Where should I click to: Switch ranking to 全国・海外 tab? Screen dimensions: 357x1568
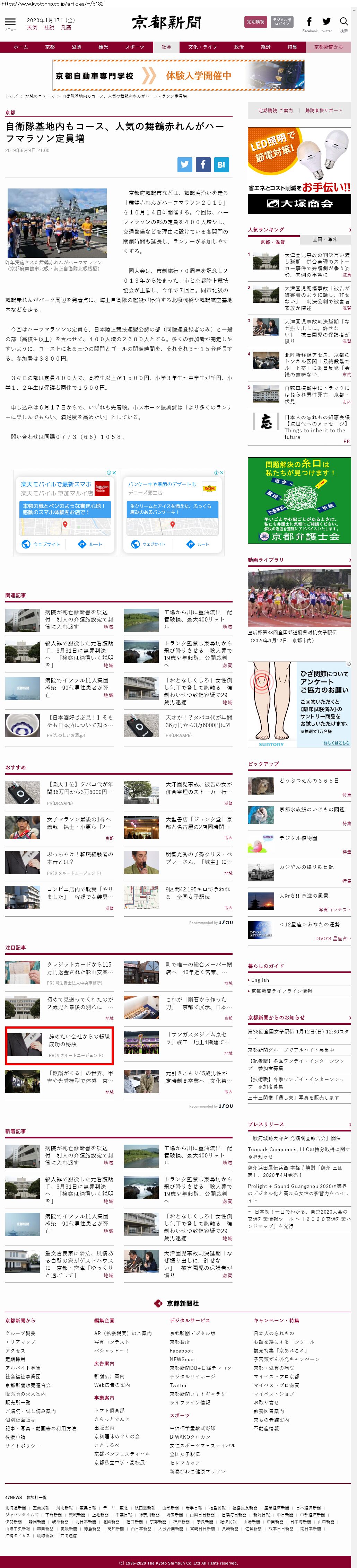point(325,239)
